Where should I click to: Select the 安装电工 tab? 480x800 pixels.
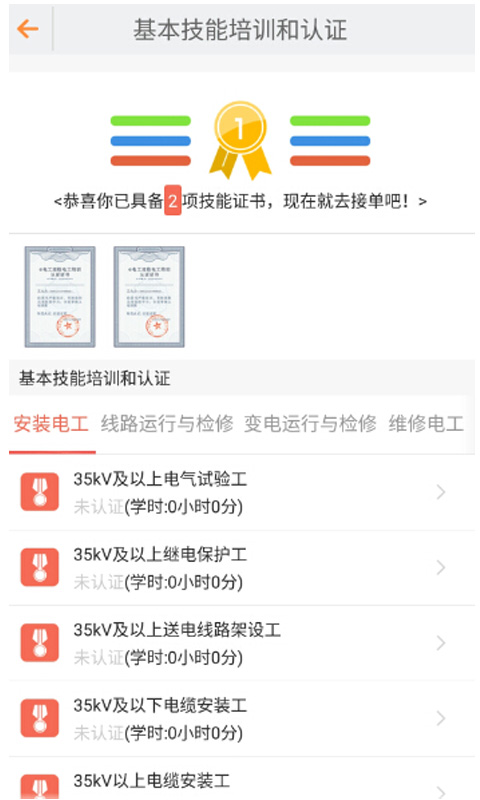[51, 424]
